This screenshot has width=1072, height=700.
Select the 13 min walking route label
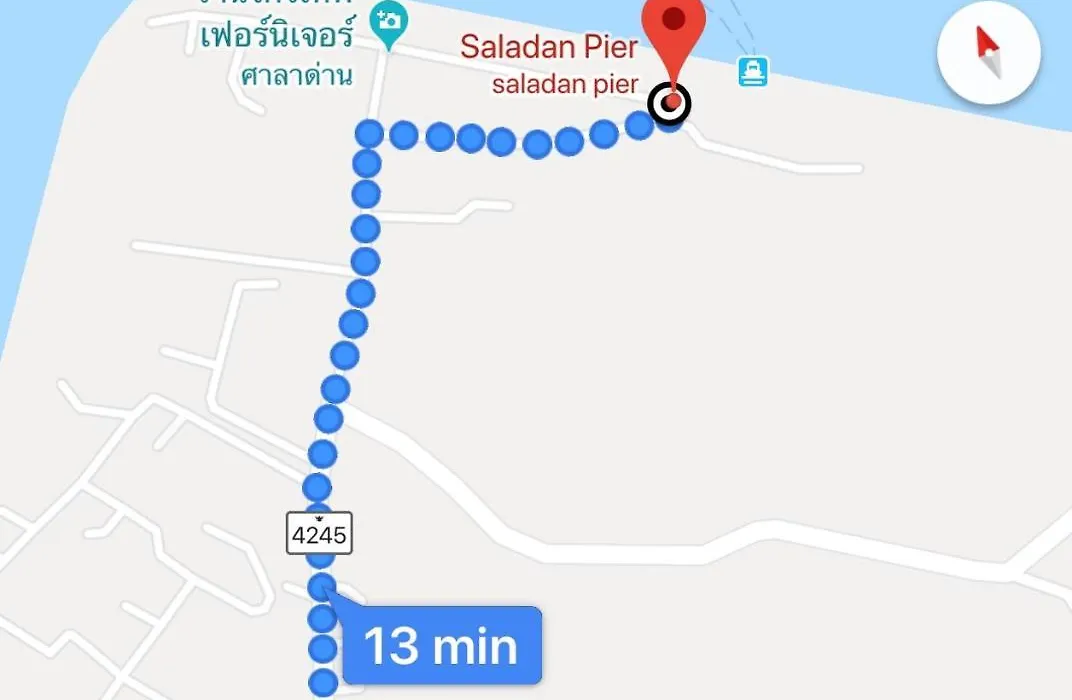[441, 646]
